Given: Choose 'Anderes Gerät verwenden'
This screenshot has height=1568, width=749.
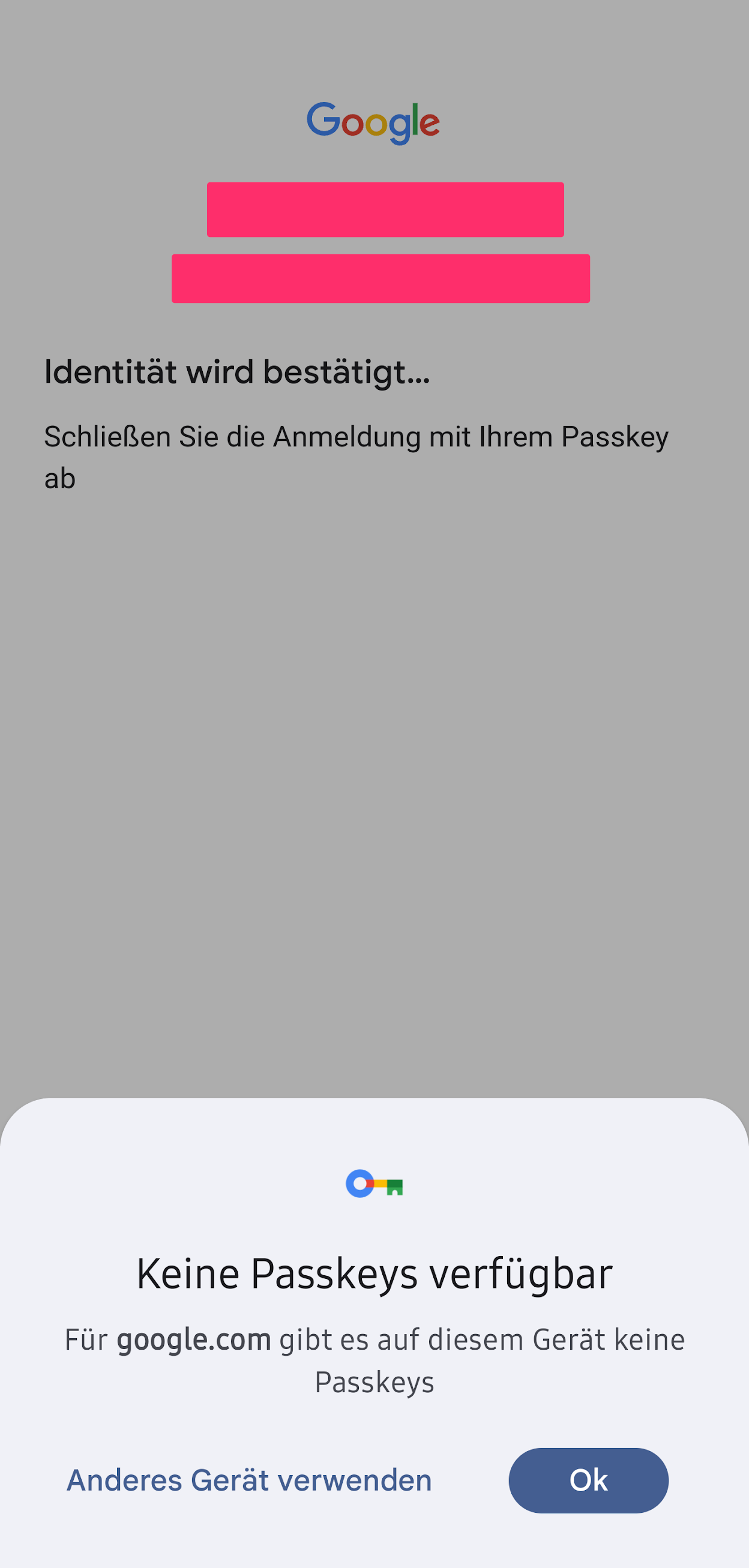Looking at the screenshot, I should [249, 1480].
